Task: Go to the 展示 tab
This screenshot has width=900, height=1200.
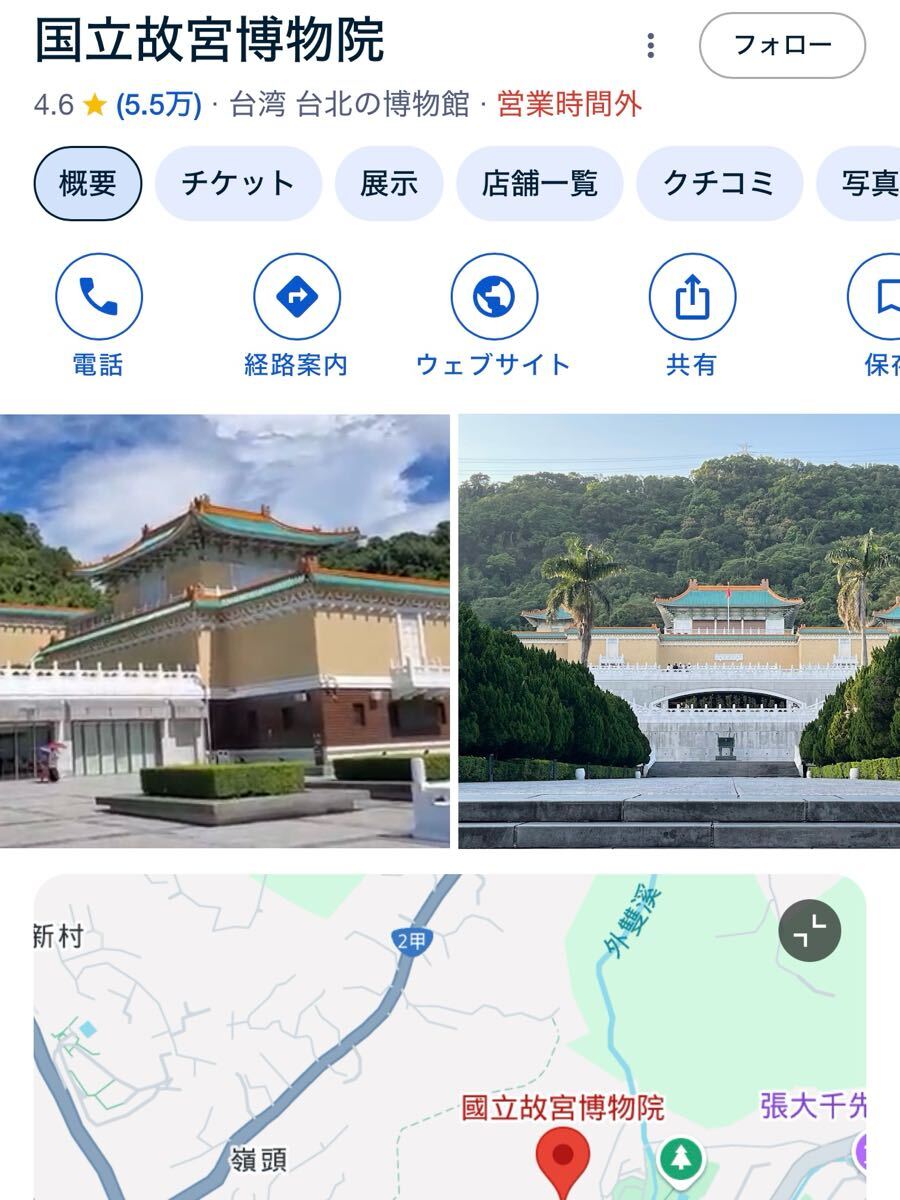Action: (388, 183)
